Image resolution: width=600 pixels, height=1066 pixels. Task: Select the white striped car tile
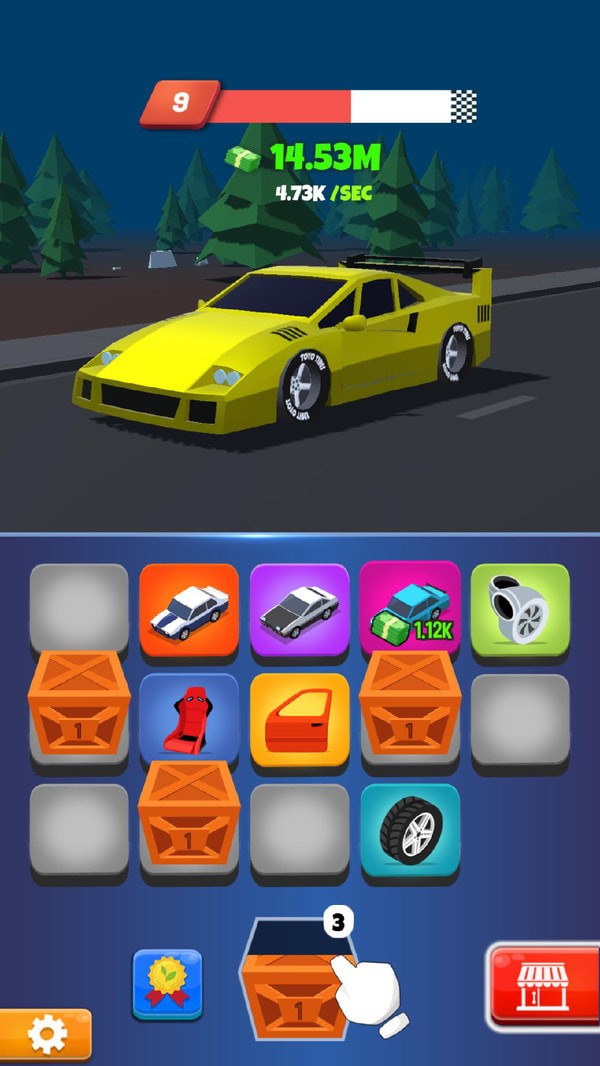point(189,610)
